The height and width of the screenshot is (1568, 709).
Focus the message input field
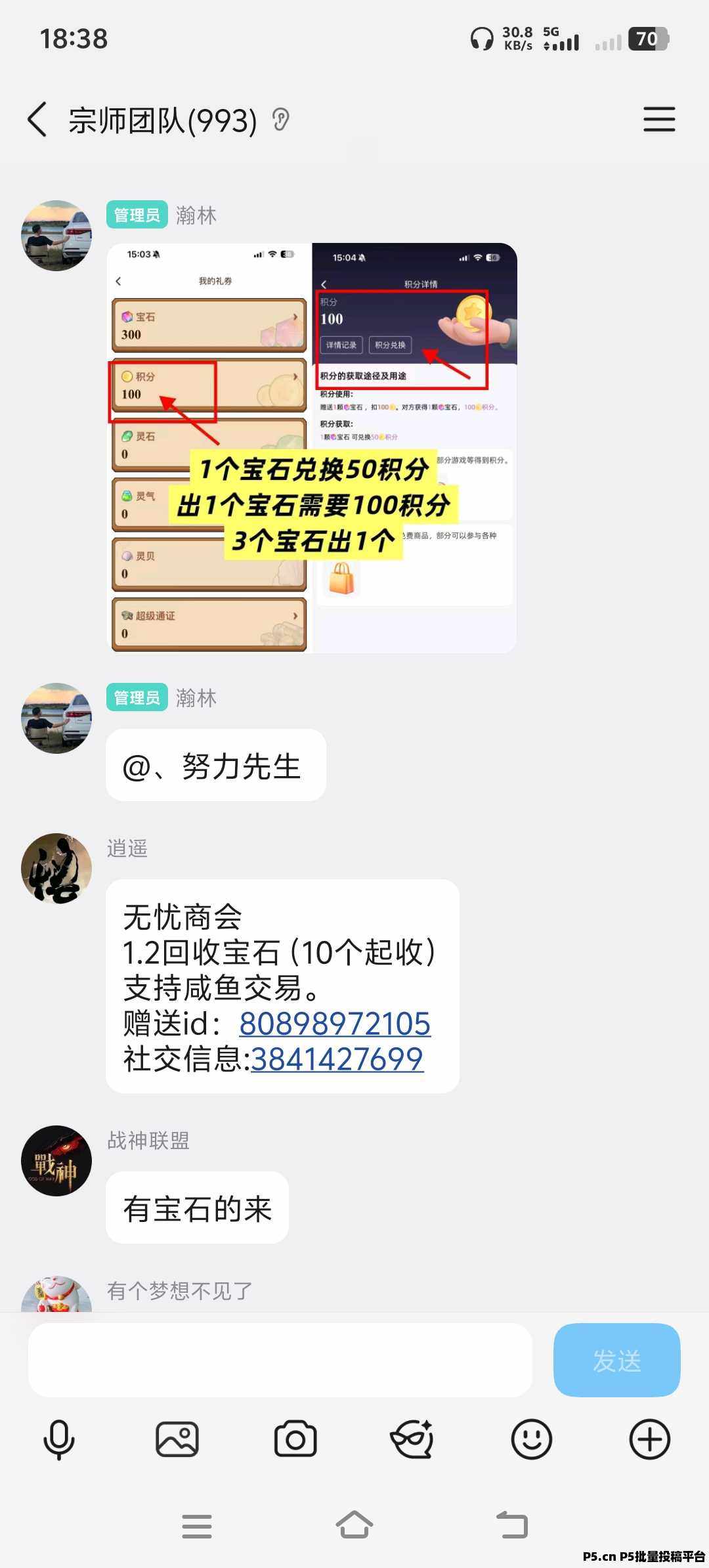pos(280,1360)
